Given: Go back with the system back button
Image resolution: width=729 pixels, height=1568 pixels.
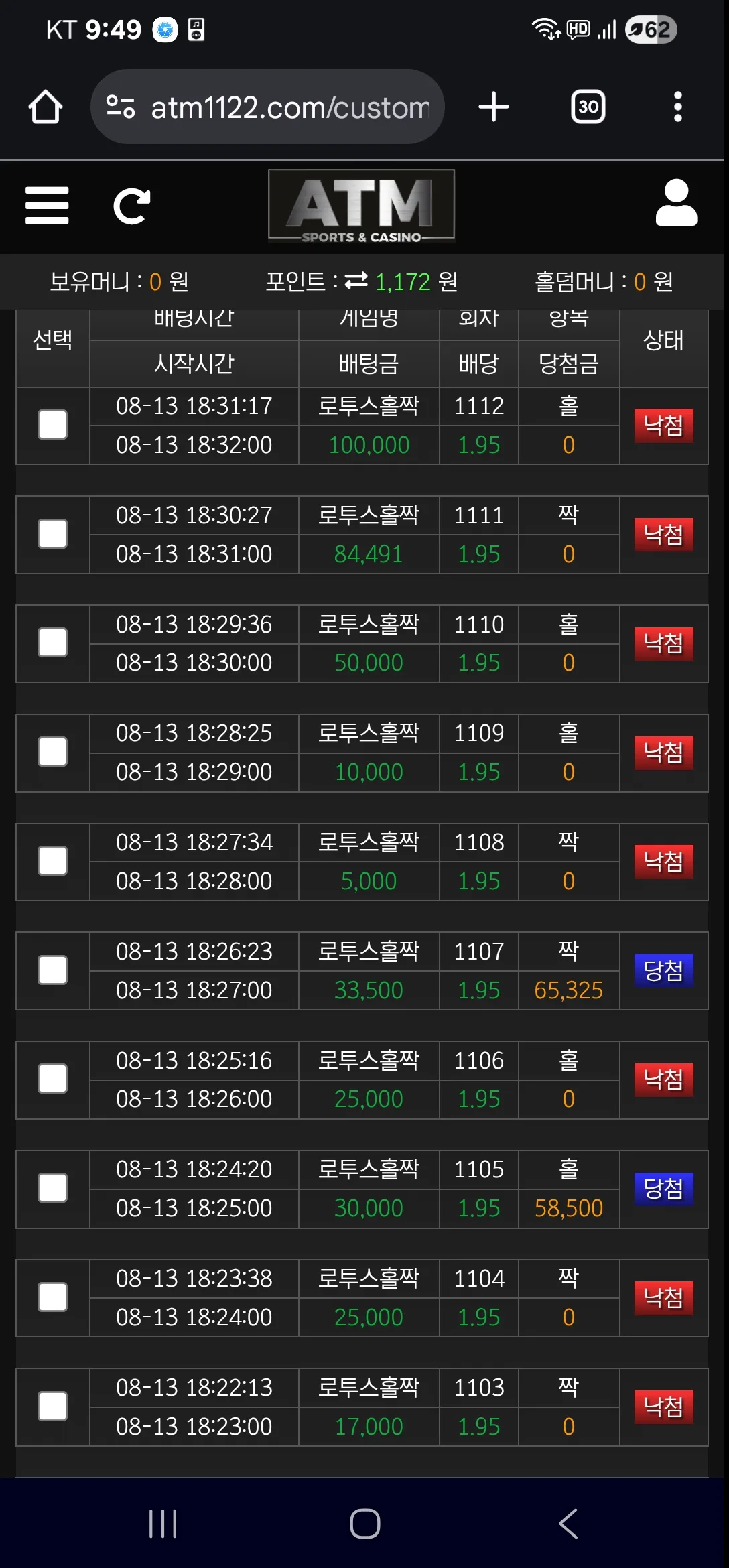Looking at the screenshot, I should [568, 1524].
